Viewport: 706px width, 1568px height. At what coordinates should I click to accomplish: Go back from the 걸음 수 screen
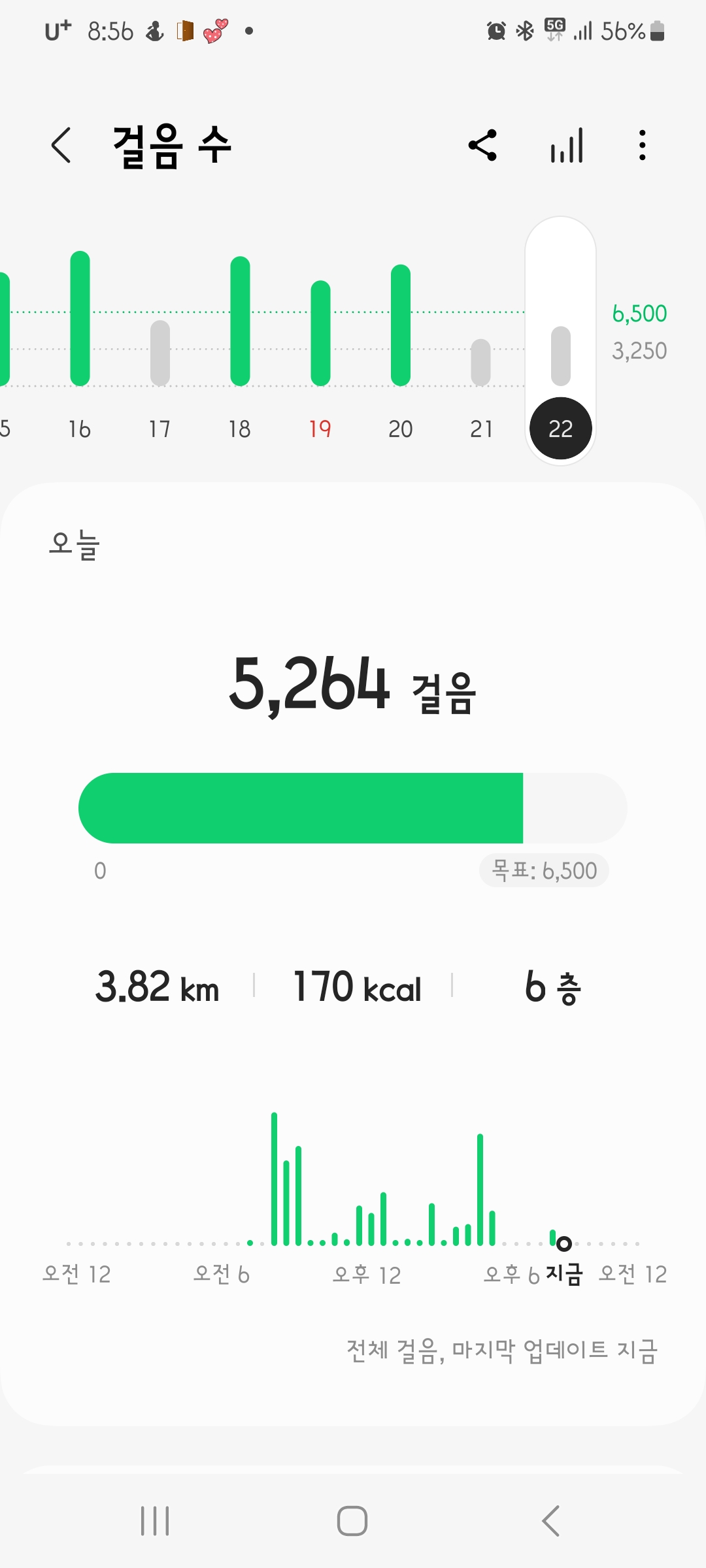point(61,145)
